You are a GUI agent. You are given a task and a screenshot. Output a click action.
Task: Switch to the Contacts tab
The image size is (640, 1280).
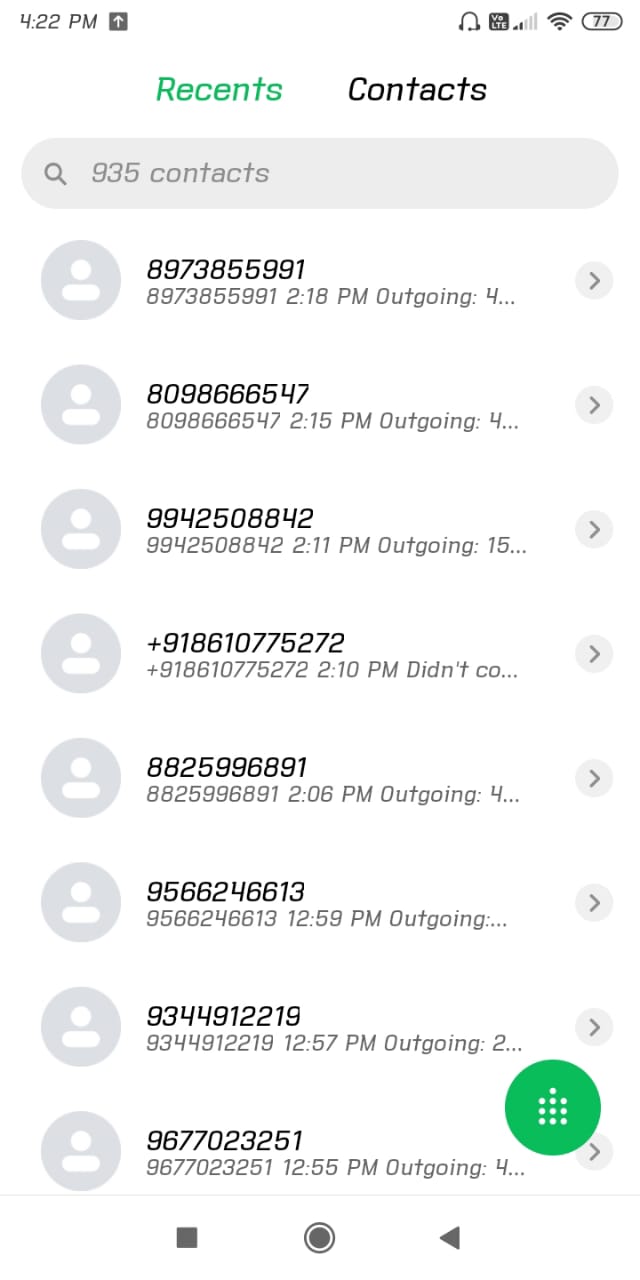[417, 90]
